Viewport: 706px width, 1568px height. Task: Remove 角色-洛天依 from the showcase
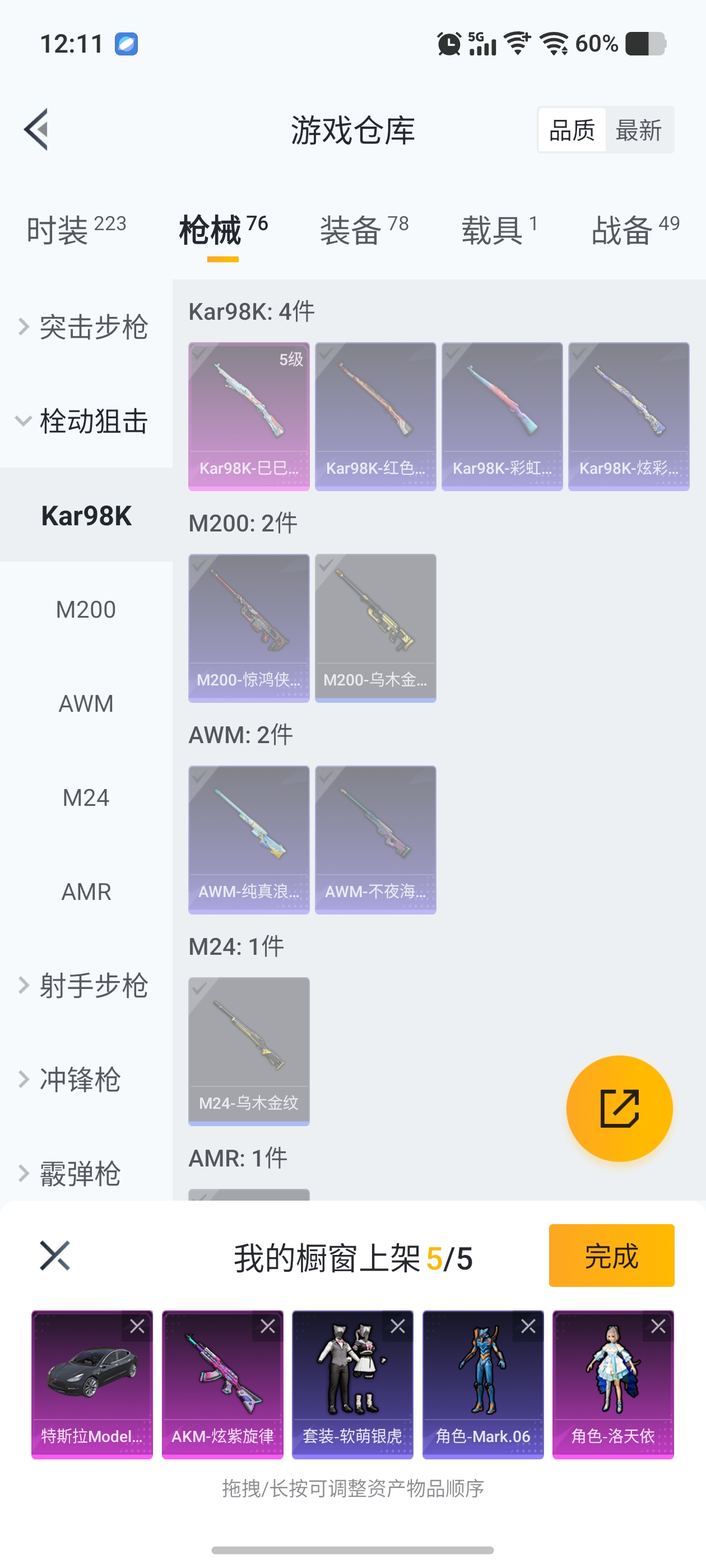[658, 1326]
